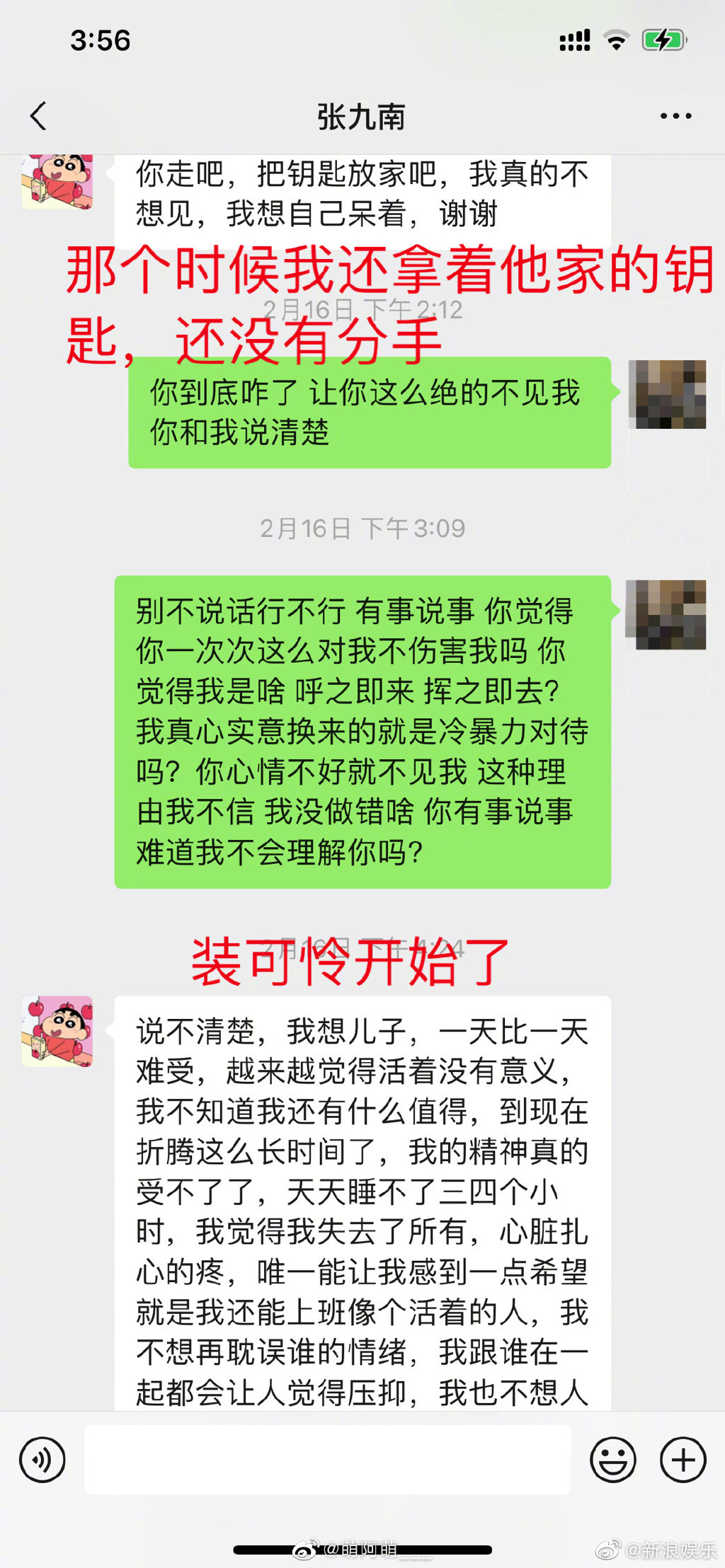Open the chat info overflow menu
This screenshot has height=1568, width=725.
tap(675, 116)
